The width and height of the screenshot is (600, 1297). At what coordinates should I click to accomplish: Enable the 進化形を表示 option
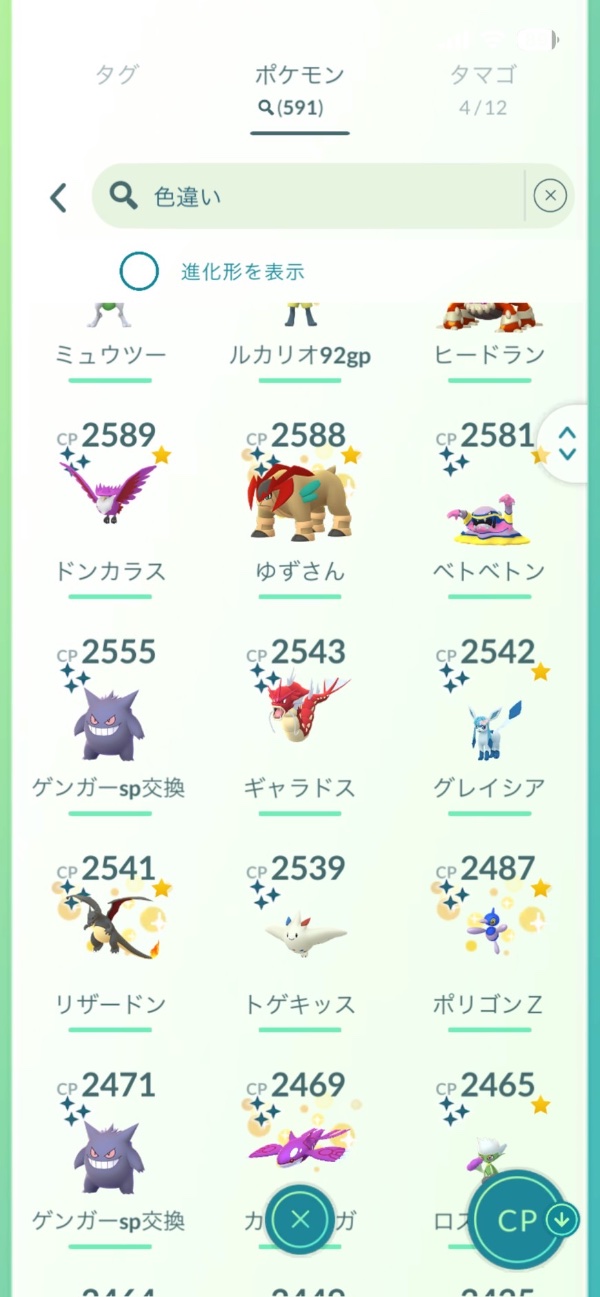tap(139, 271)
